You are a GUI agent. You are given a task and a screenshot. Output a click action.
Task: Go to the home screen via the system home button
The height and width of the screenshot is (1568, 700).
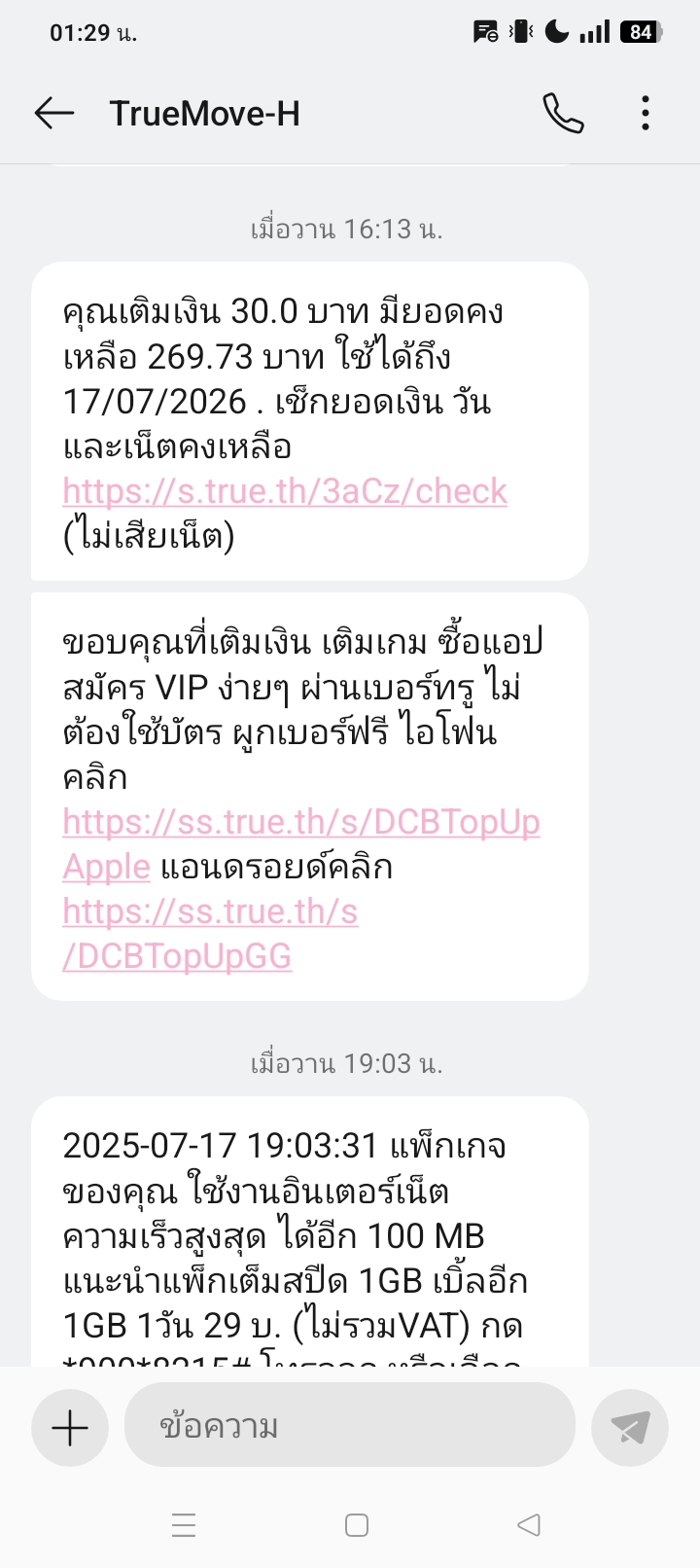(357, 1525)
